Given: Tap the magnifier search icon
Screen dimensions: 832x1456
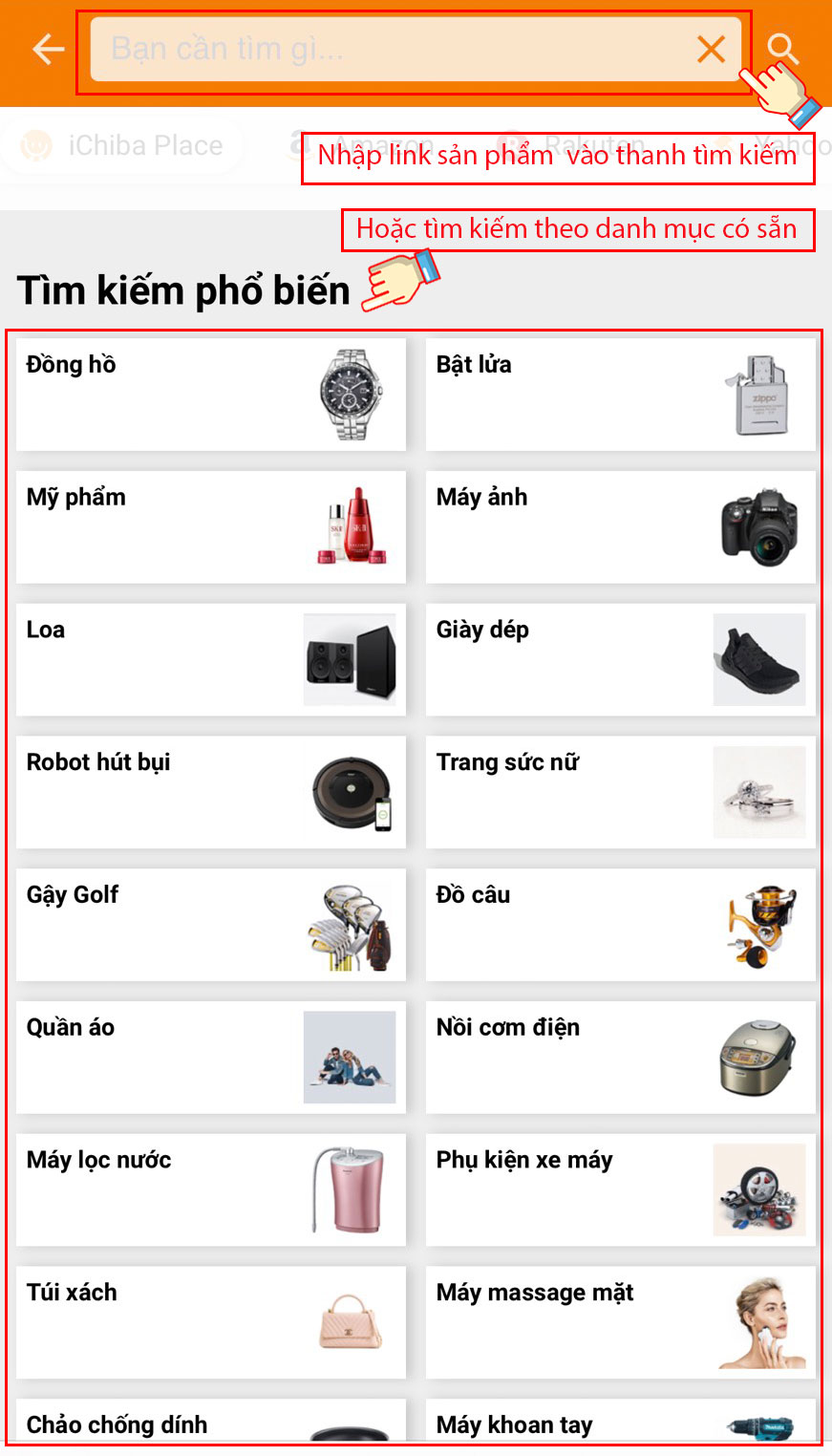Looking at the screenshot, I should click(x=781, y=47).
